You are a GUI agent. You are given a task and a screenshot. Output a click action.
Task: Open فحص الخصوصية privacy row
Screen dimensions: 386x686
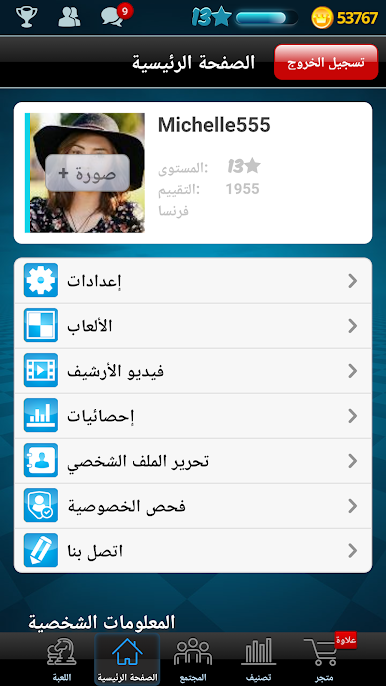coord(193,506)
